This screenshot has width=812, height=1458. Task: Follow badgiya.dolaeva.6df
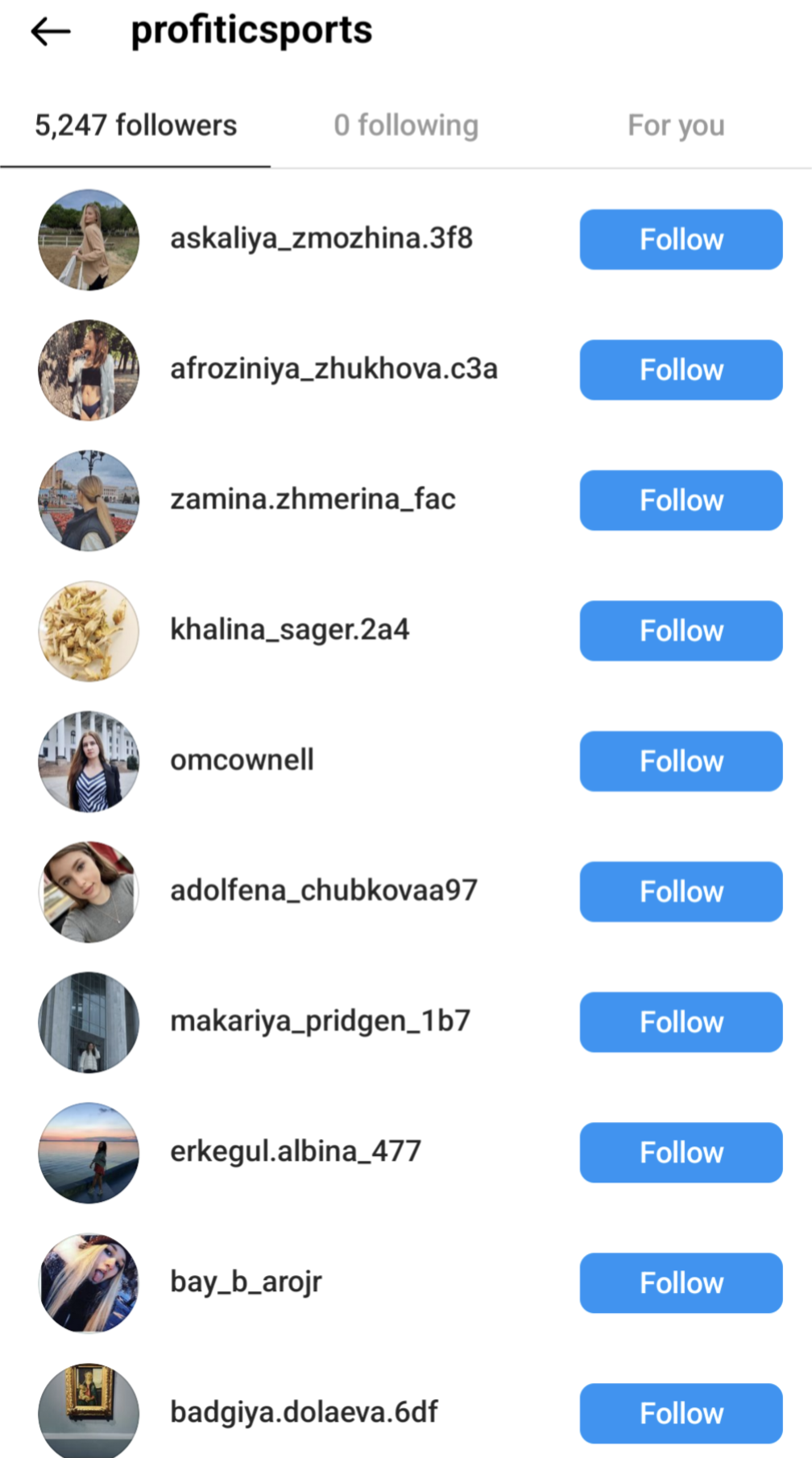(x=681, y=1414)
